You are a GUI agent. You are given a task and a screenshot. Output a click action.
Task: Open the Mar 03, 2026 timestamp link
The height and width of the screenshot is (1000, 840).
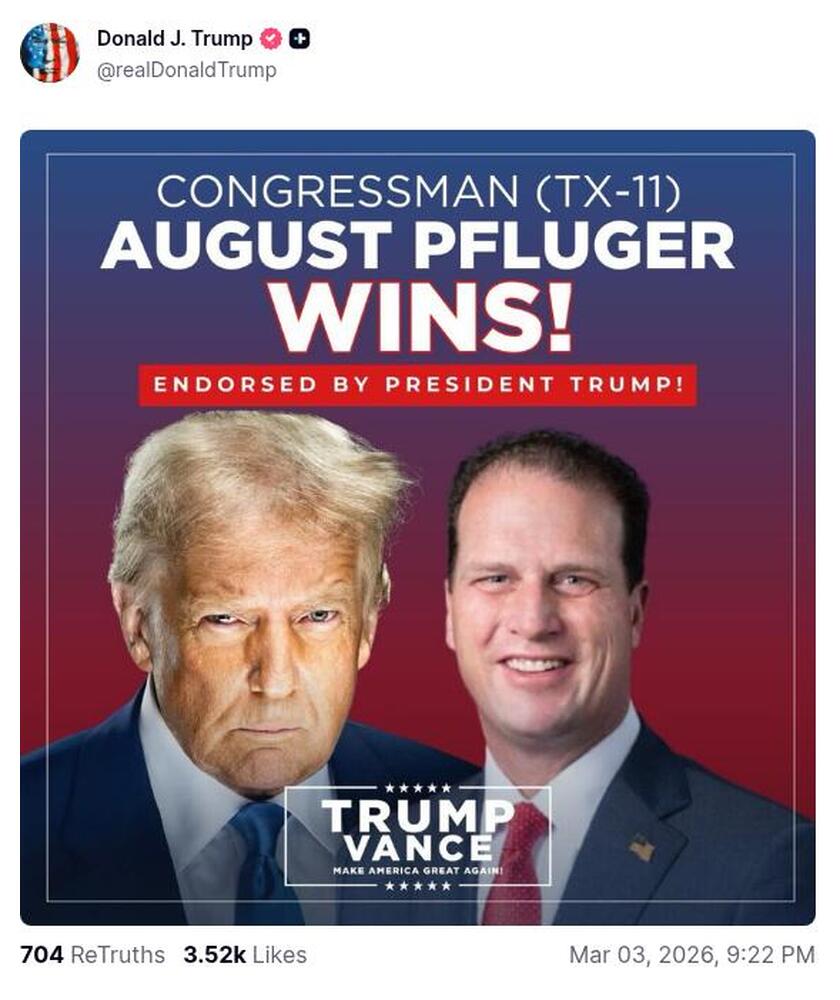coord(691,955)
